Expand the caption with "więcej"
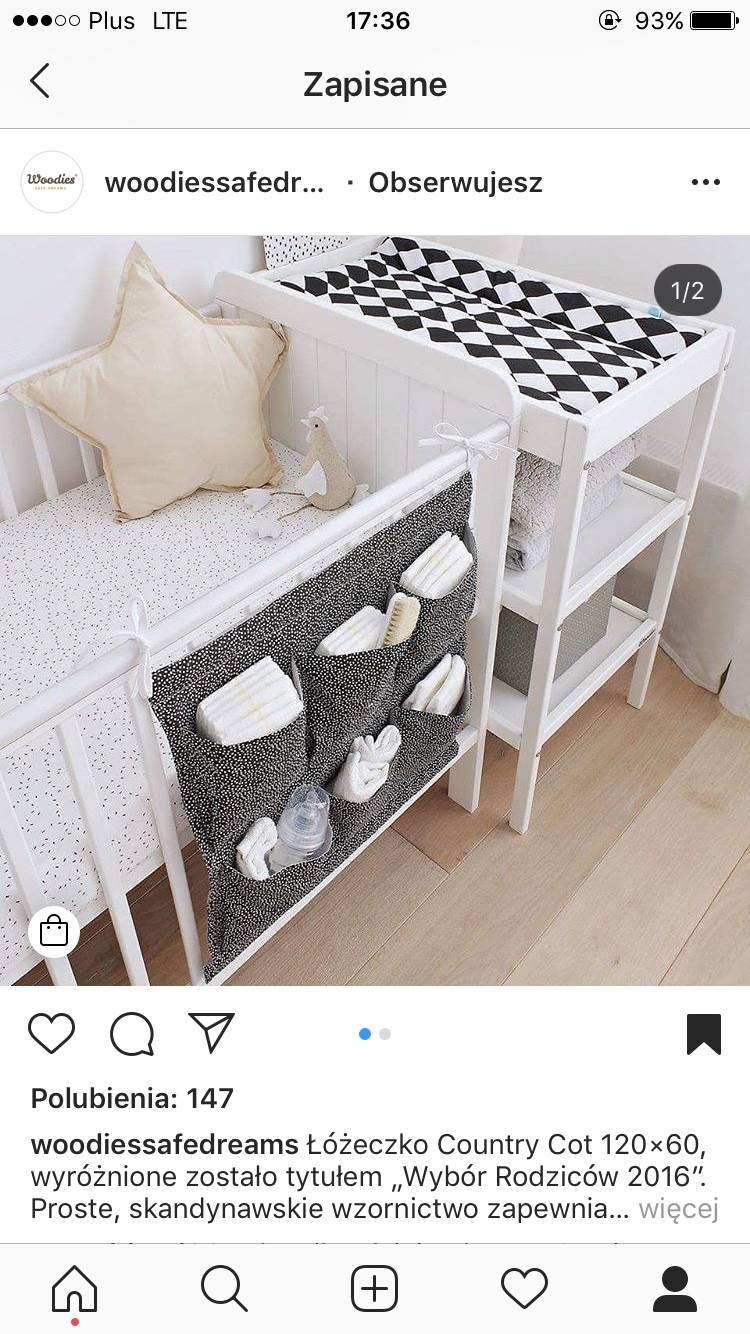This screenshot has width=750, height=1334. 678,1208
